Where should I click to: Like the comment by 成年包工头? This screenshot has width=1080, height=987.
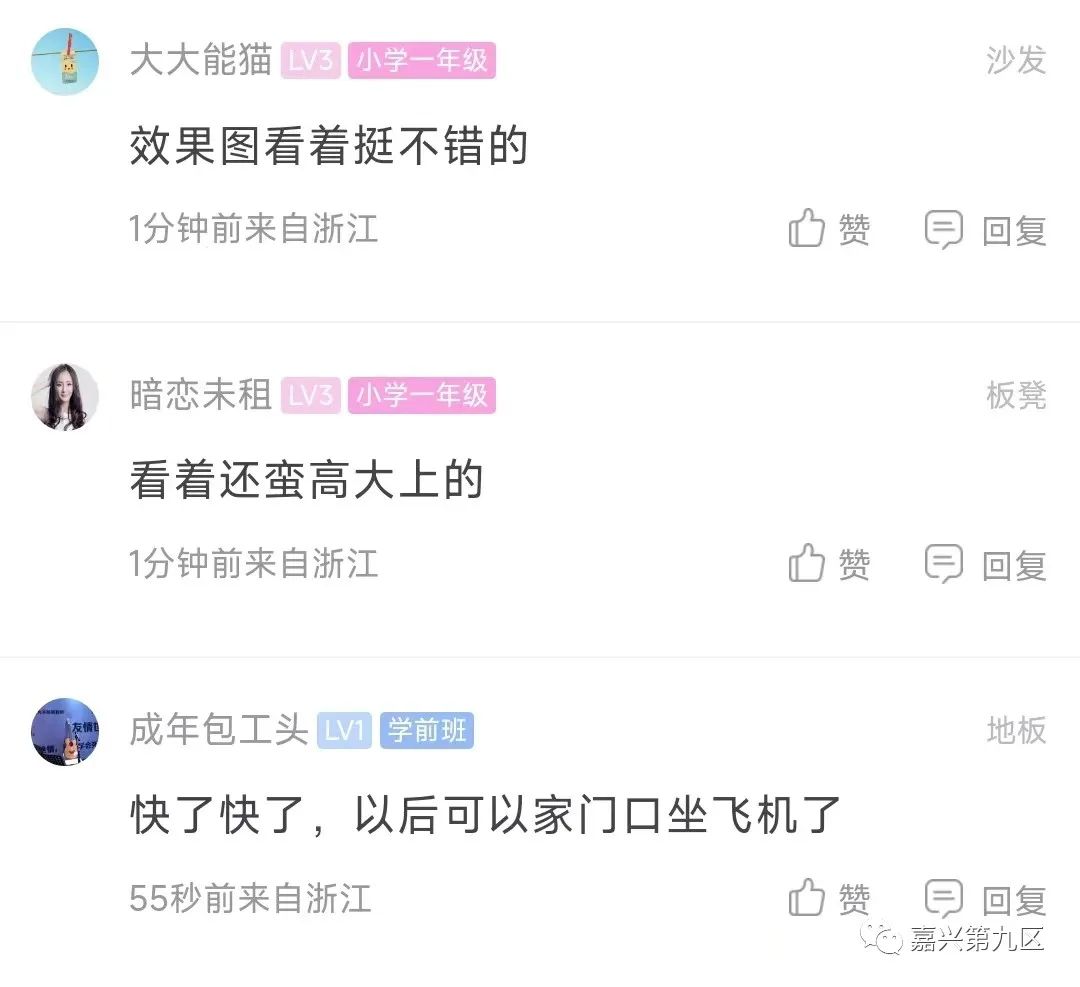(x=829, y=898)
